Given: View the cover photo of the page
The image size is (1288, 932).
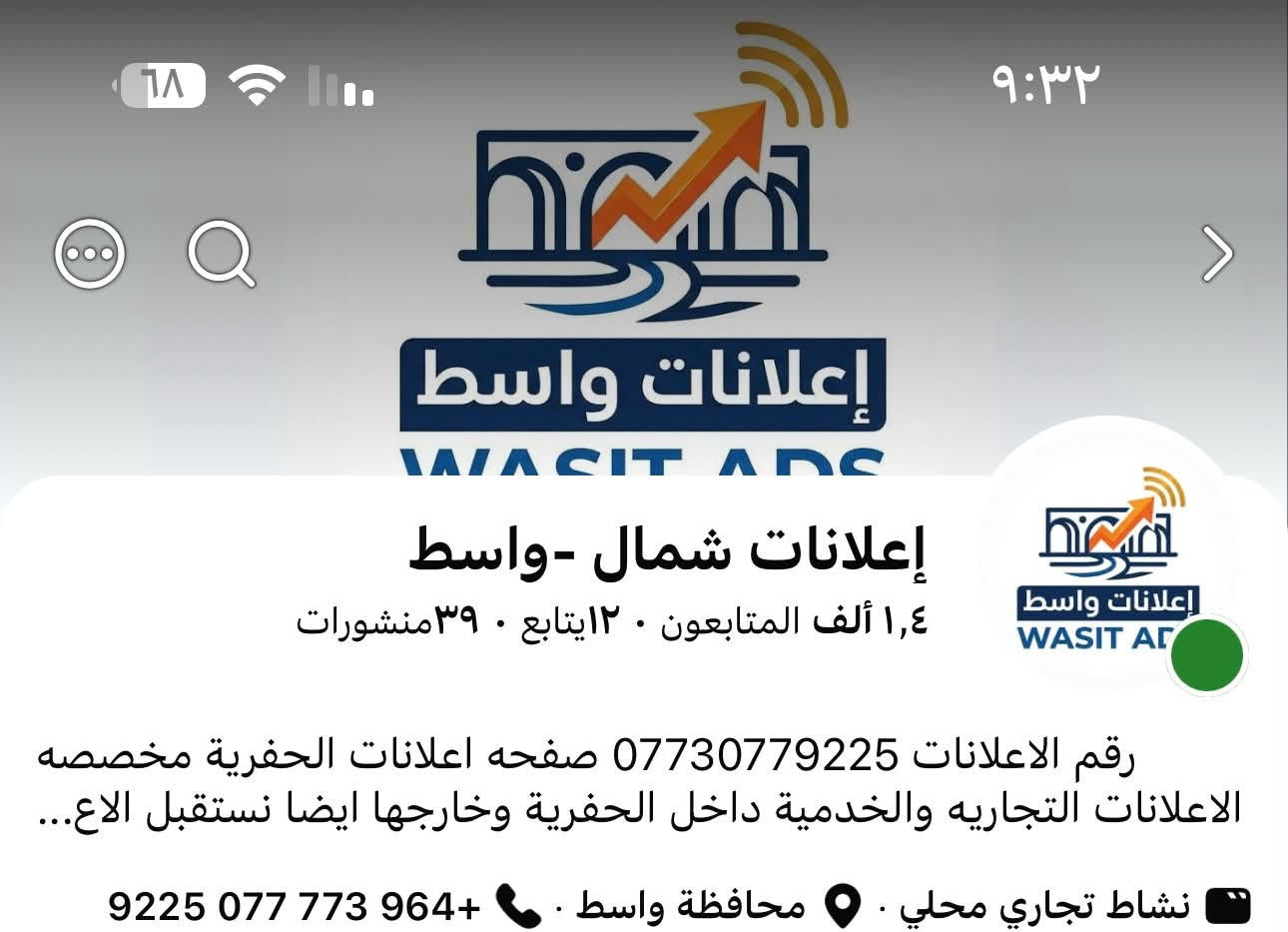Looking at the screenshot, I should pyautogui.click(x=644, y=240).
